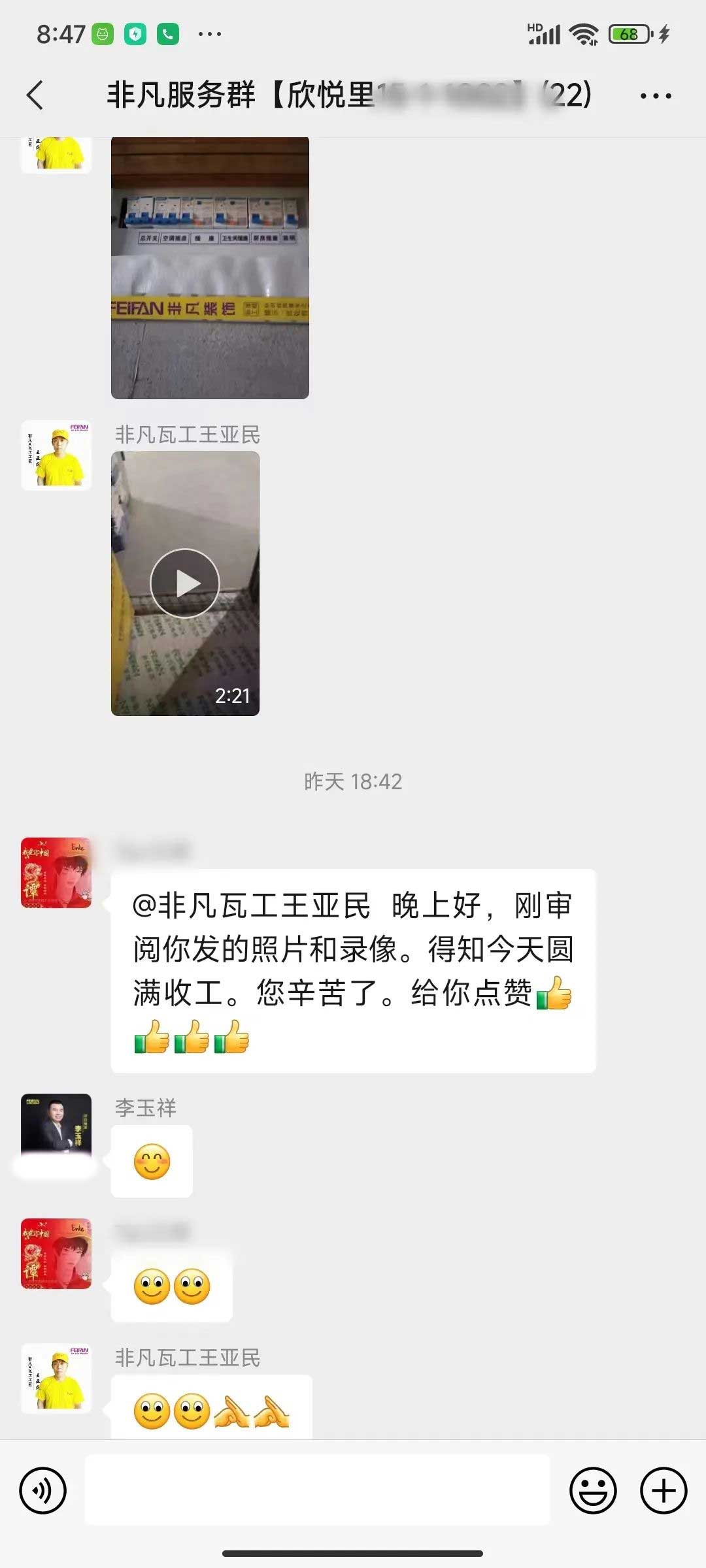
Task: Open the plus attachments menu
Action: (x=663, y=1490)
